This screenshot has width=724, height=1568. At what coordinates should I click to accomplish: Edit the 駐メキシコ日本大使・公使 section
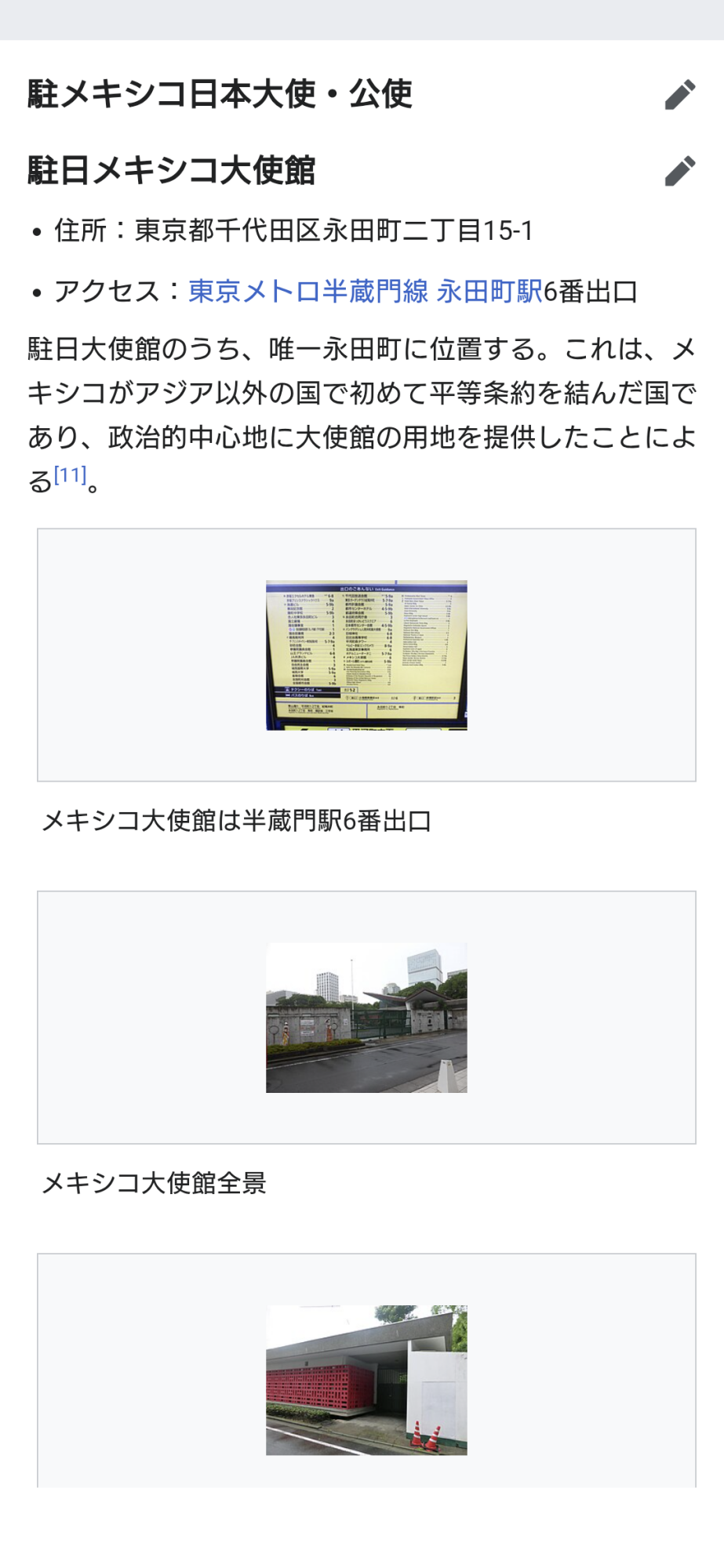pyautogui.click(x=679, y=95)
